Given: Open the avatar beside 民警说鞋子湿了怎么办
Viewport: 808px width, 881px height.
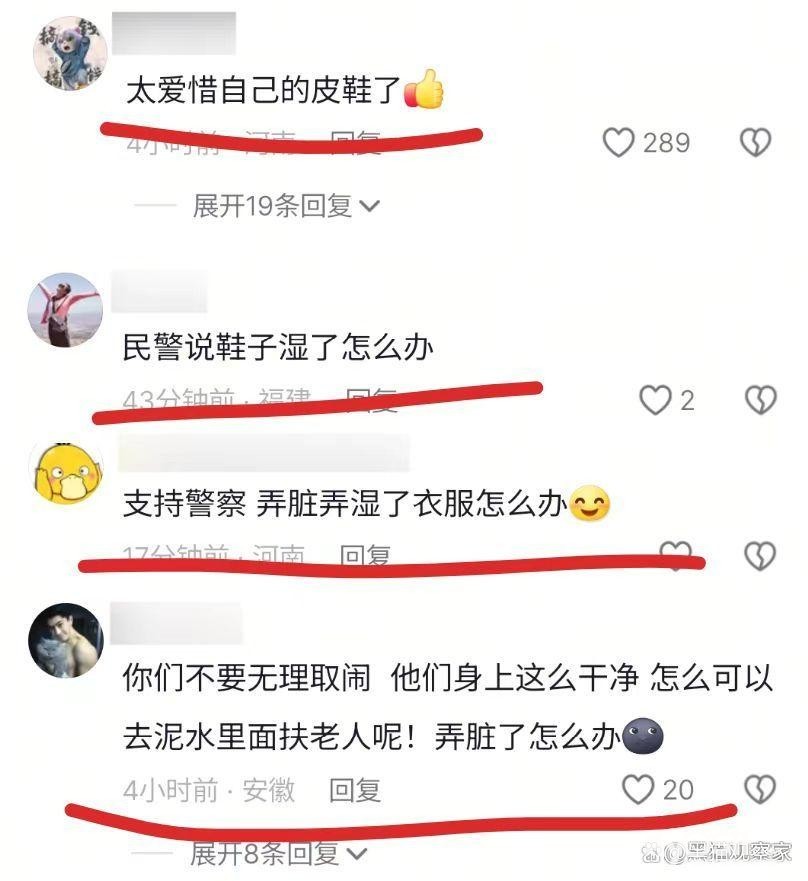Looking at the screenshot, I should click(x=64, y=310).
